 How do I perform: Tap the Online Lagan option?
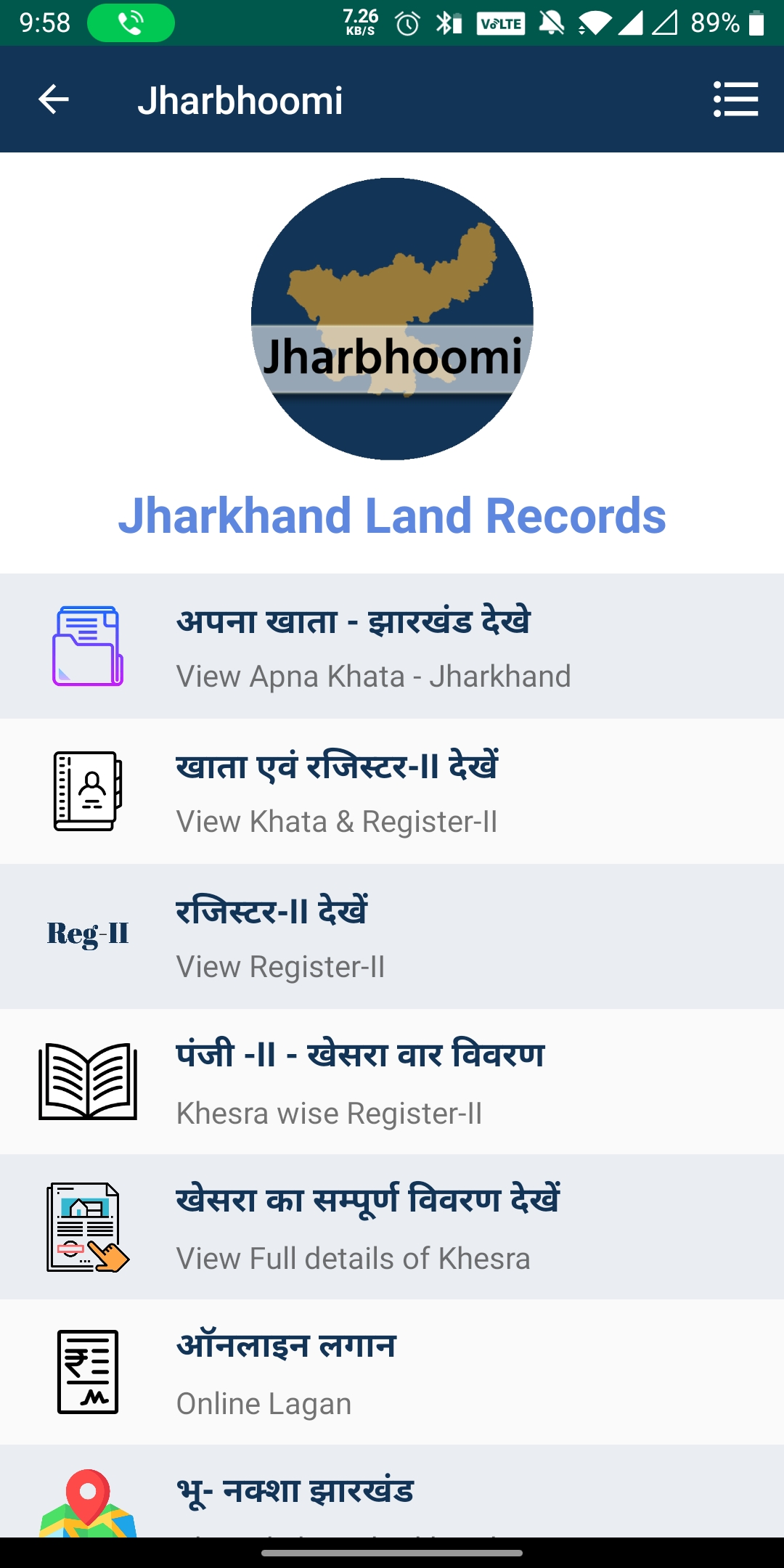tap(392, 1372)
